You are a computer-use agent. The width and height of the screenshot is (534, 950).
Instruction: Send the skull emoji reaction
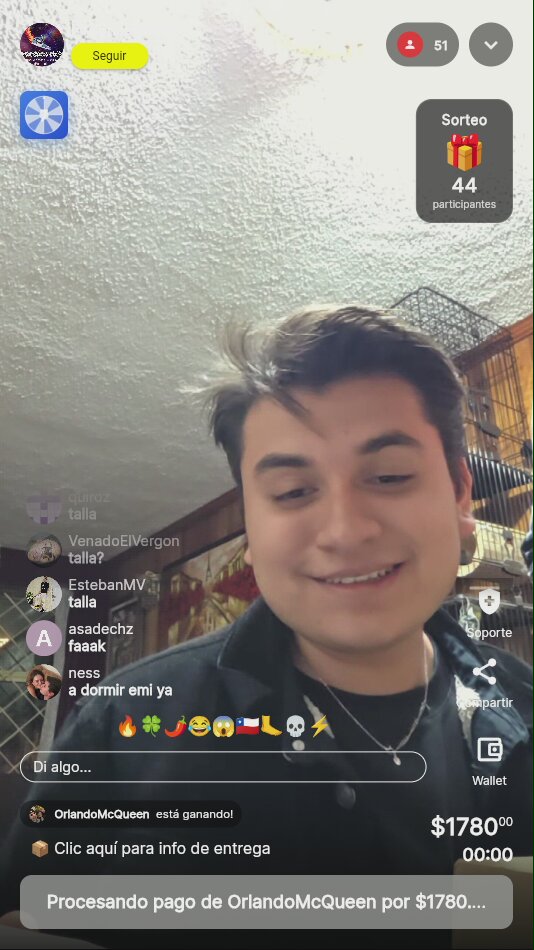[295, 726]
